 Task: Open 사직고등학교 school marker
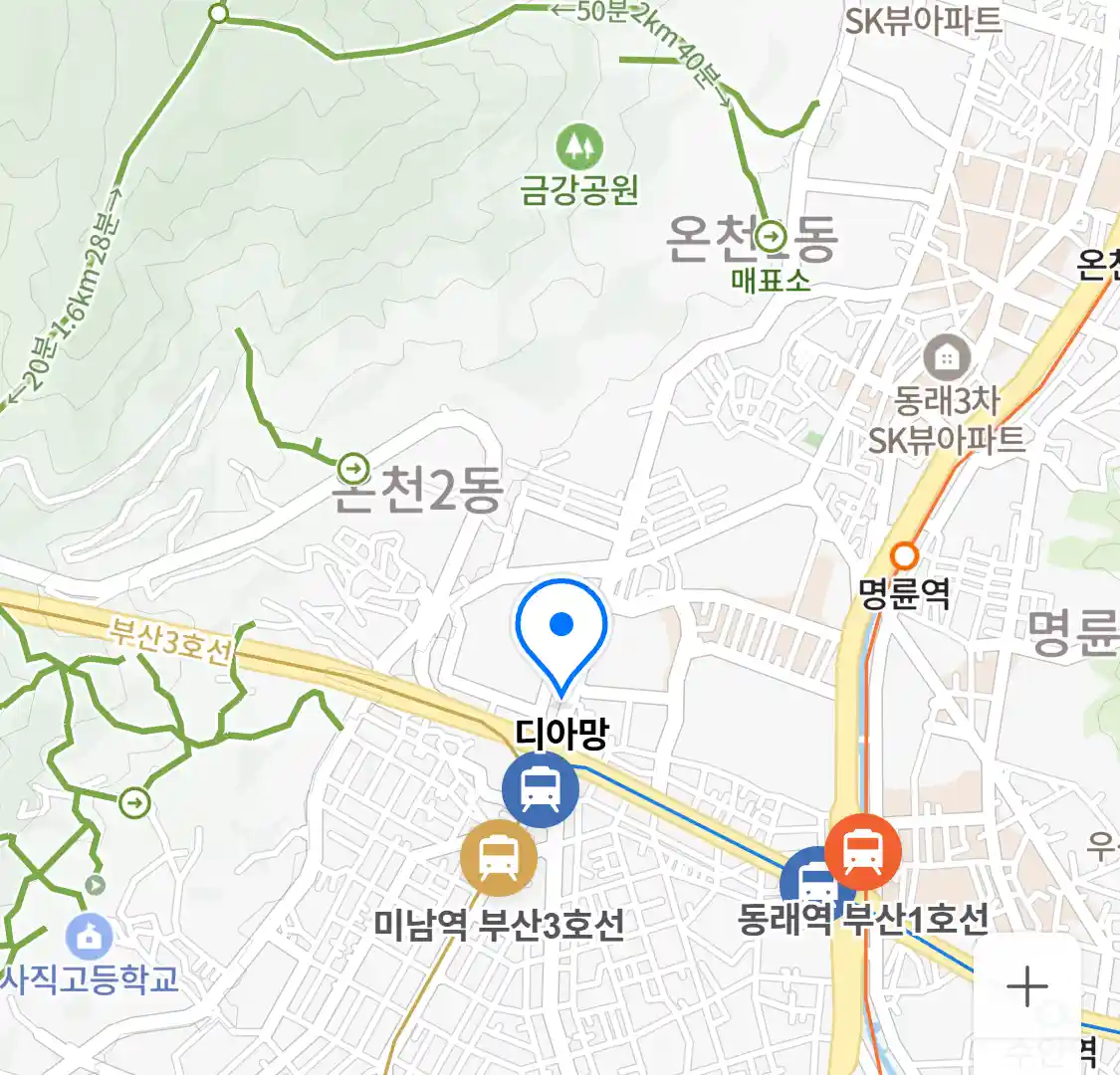[89, 937]
